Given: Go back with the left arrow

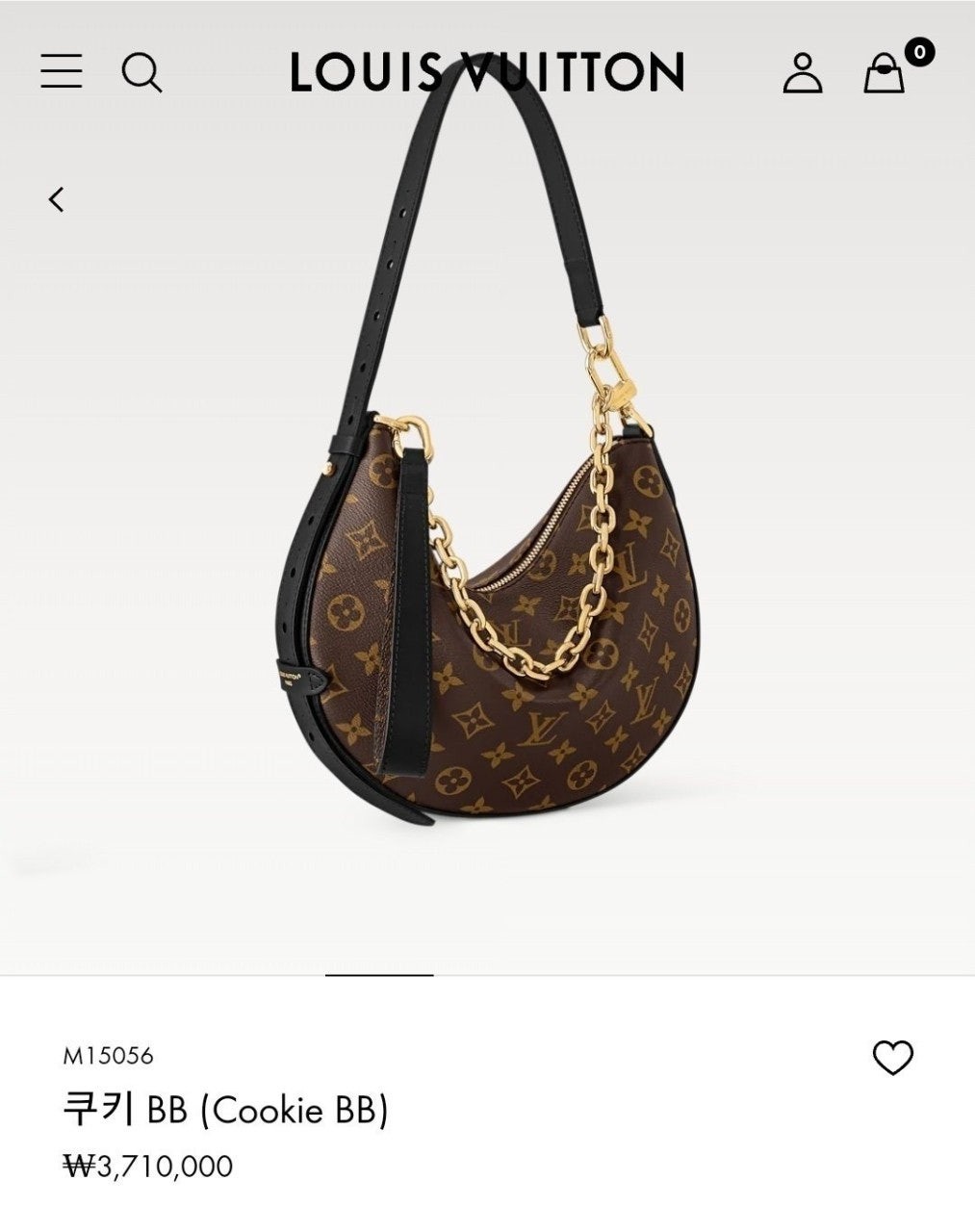Looking at the screenshot, I should tap(57, 199).
